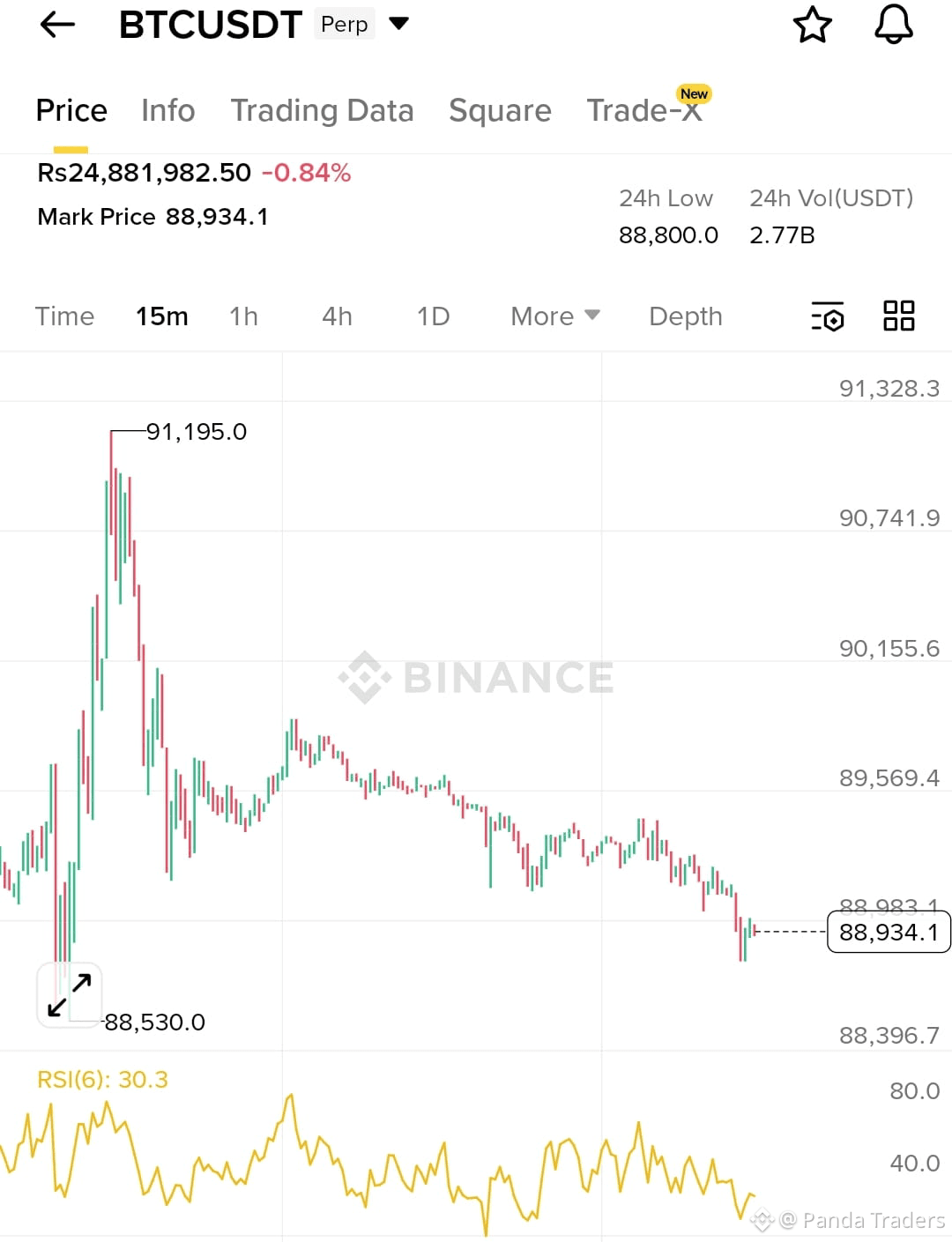The width and height of the screenshot is (952, 1242).
Task: Open the indicator settings icon
Action: (x=827, y=316)
